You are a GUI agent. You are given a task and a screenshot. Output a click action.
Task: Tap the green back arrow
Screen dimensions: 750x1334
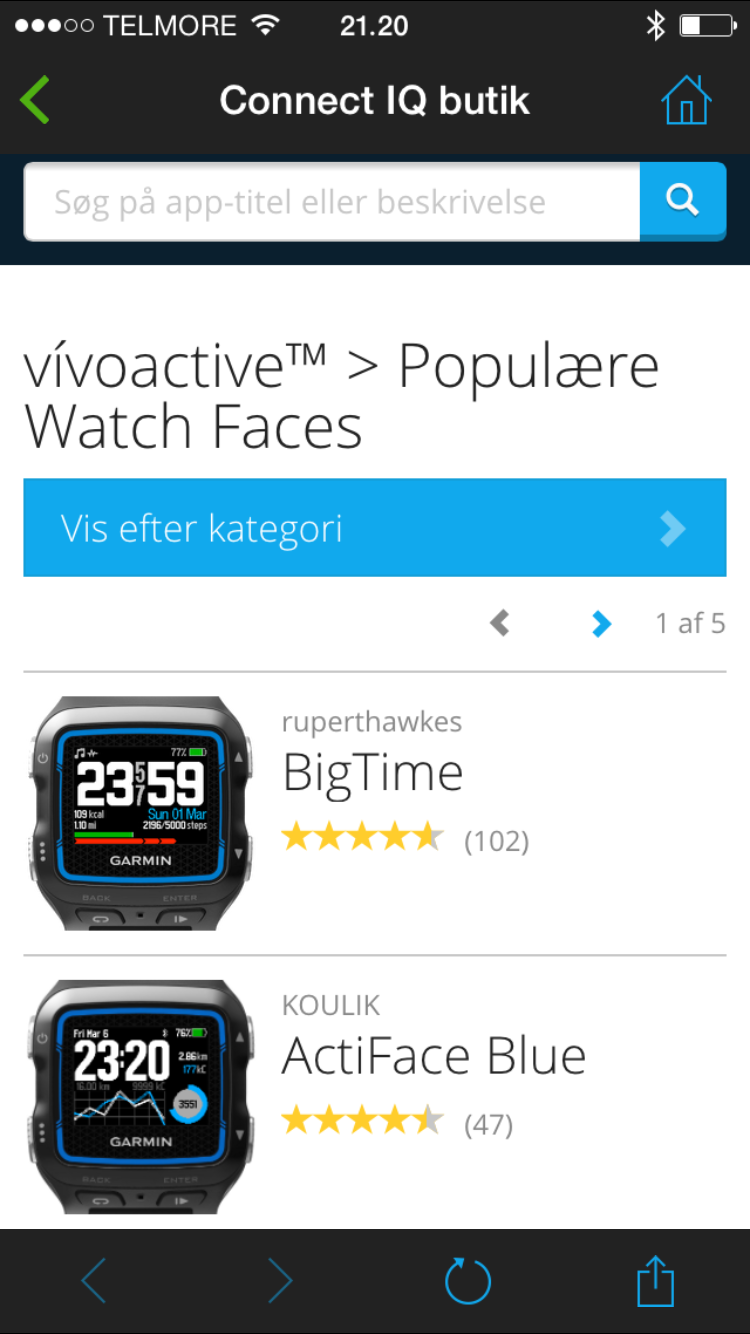(34, 100)
